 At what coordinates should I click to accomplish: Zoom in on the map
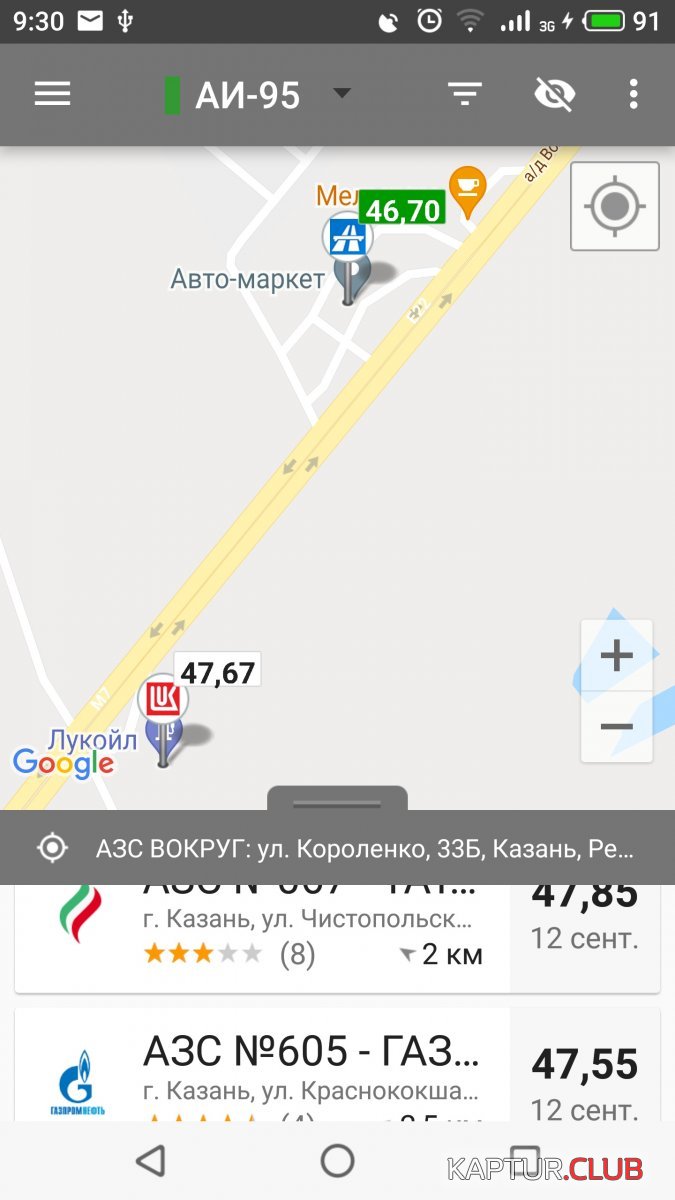[x=616, y=656]
